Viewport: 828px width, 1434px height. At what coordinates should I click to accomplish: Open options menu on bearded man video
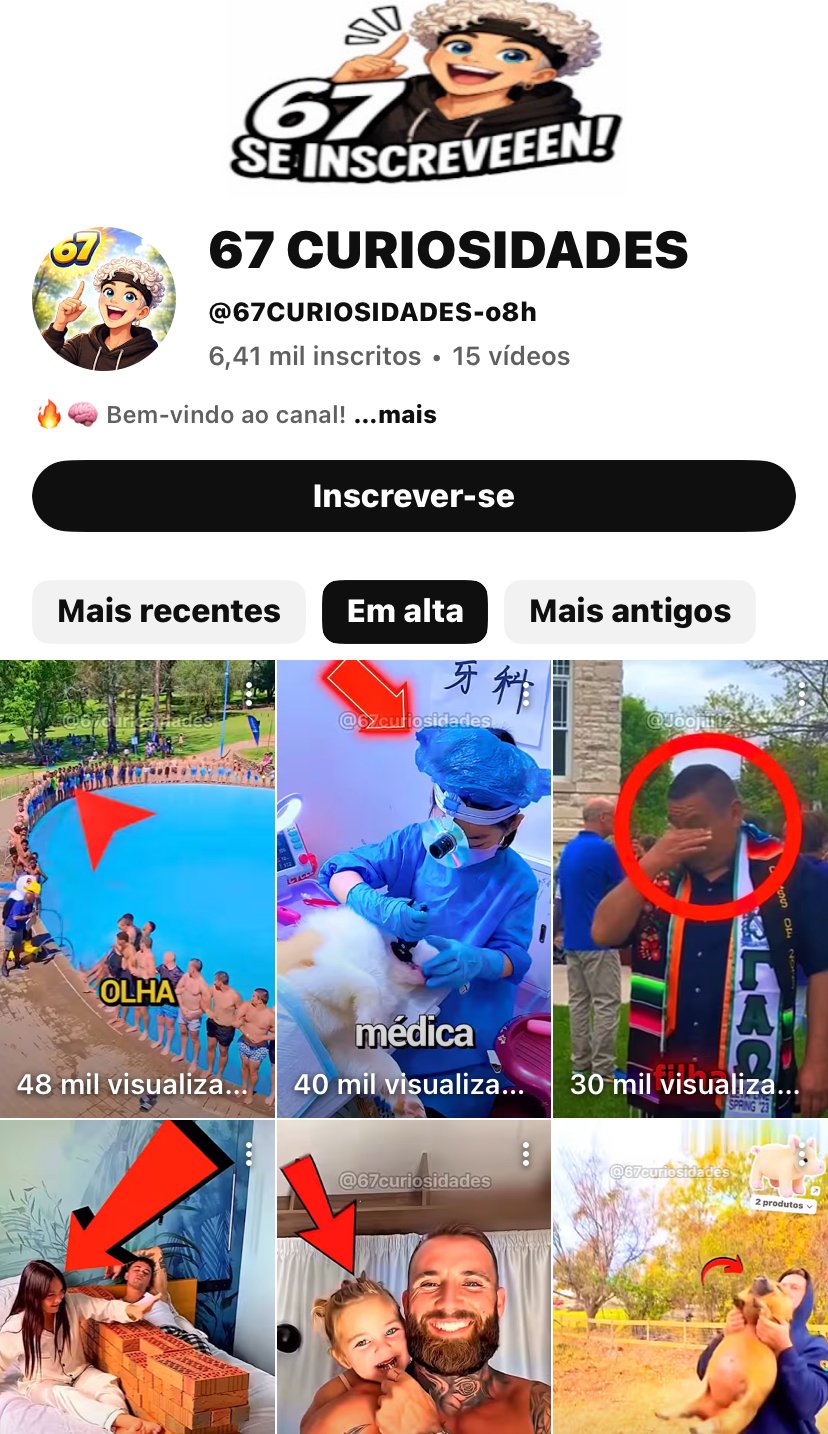pos(526,1155)
